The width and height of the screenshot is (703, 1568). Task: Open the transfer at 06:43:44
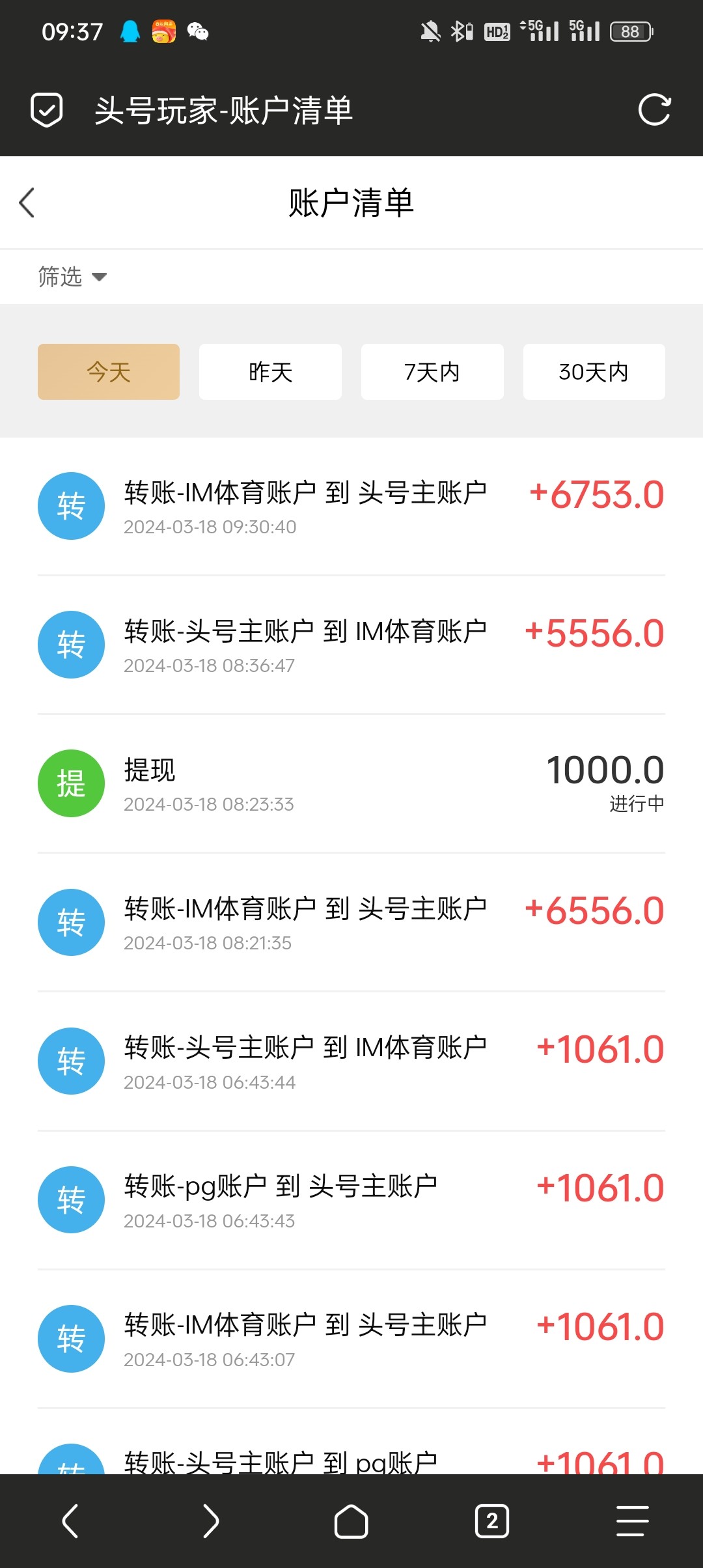pyautogui.click(x=351, y=1061)
